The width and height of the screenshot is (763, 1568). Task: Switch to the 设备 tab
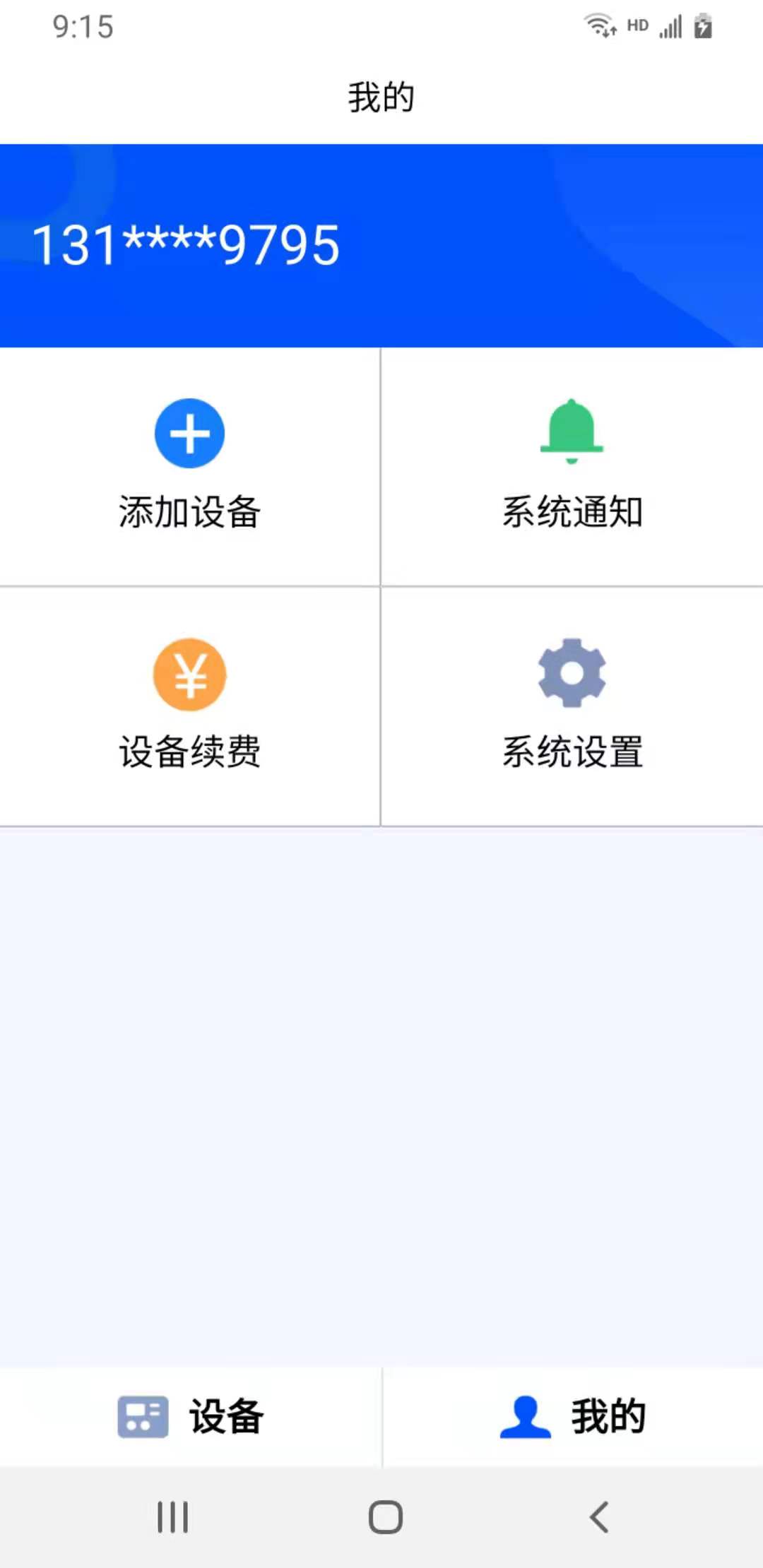[191, 1415]
